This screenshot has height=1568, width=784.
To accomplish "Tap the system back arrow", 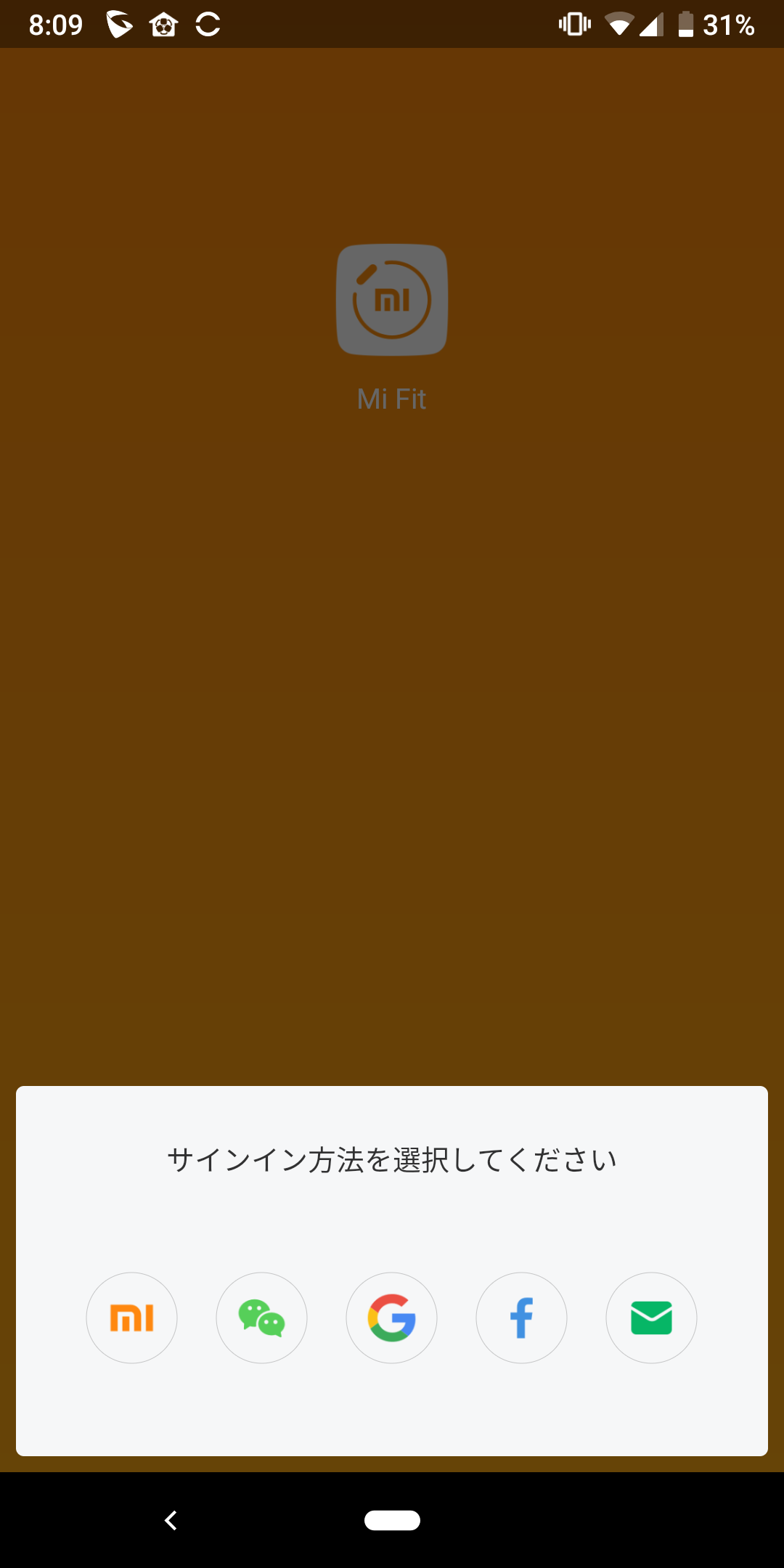I will [171, 1520].
